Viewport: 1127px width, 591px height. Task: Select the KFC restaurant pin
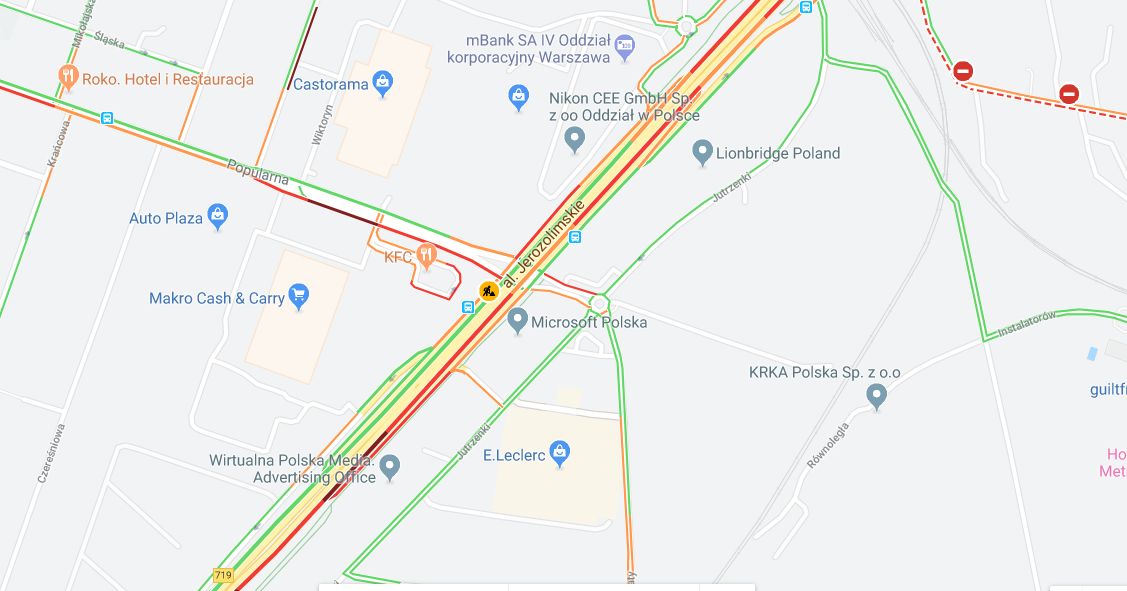pos(427,257)
